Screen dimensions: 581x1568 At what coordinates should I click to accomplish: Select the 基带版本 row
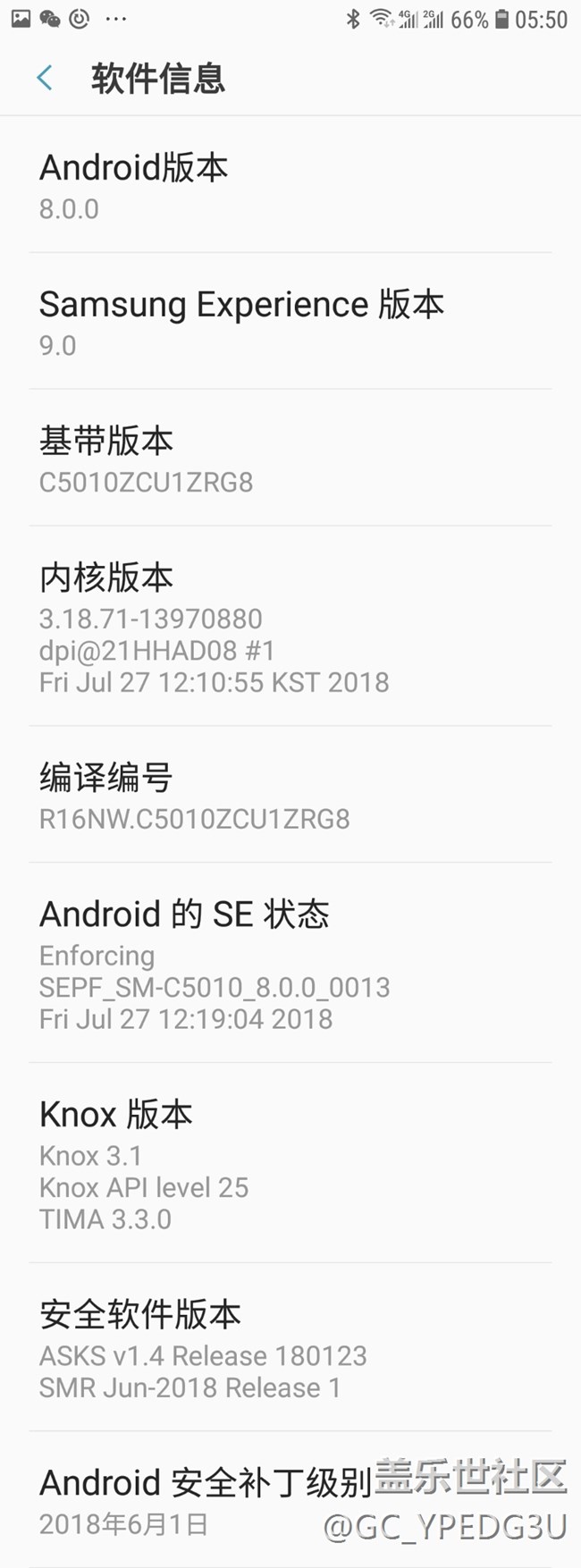click(290, 459)
